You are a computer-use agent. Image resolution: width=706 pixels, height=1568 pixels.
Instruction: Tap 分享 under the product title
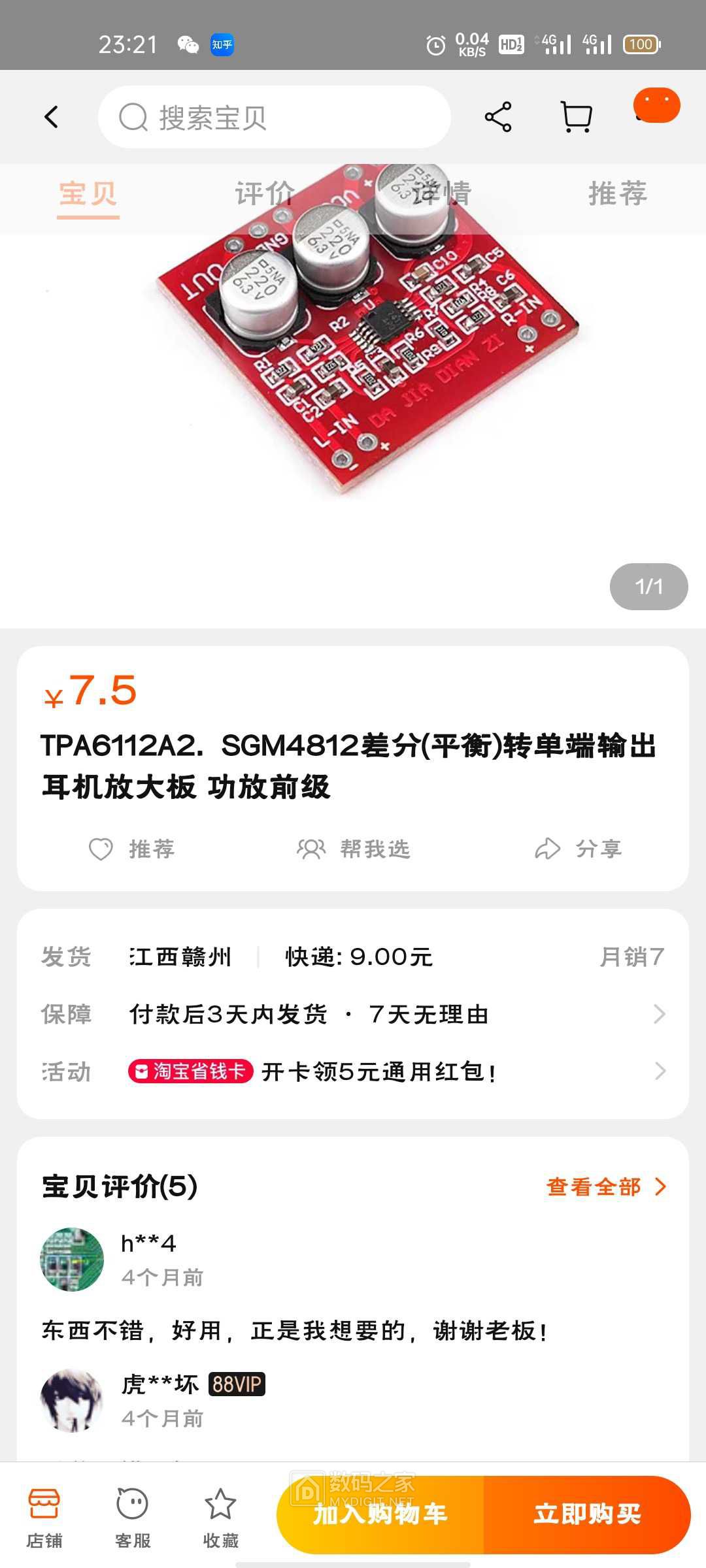click(x=578, y=849)
